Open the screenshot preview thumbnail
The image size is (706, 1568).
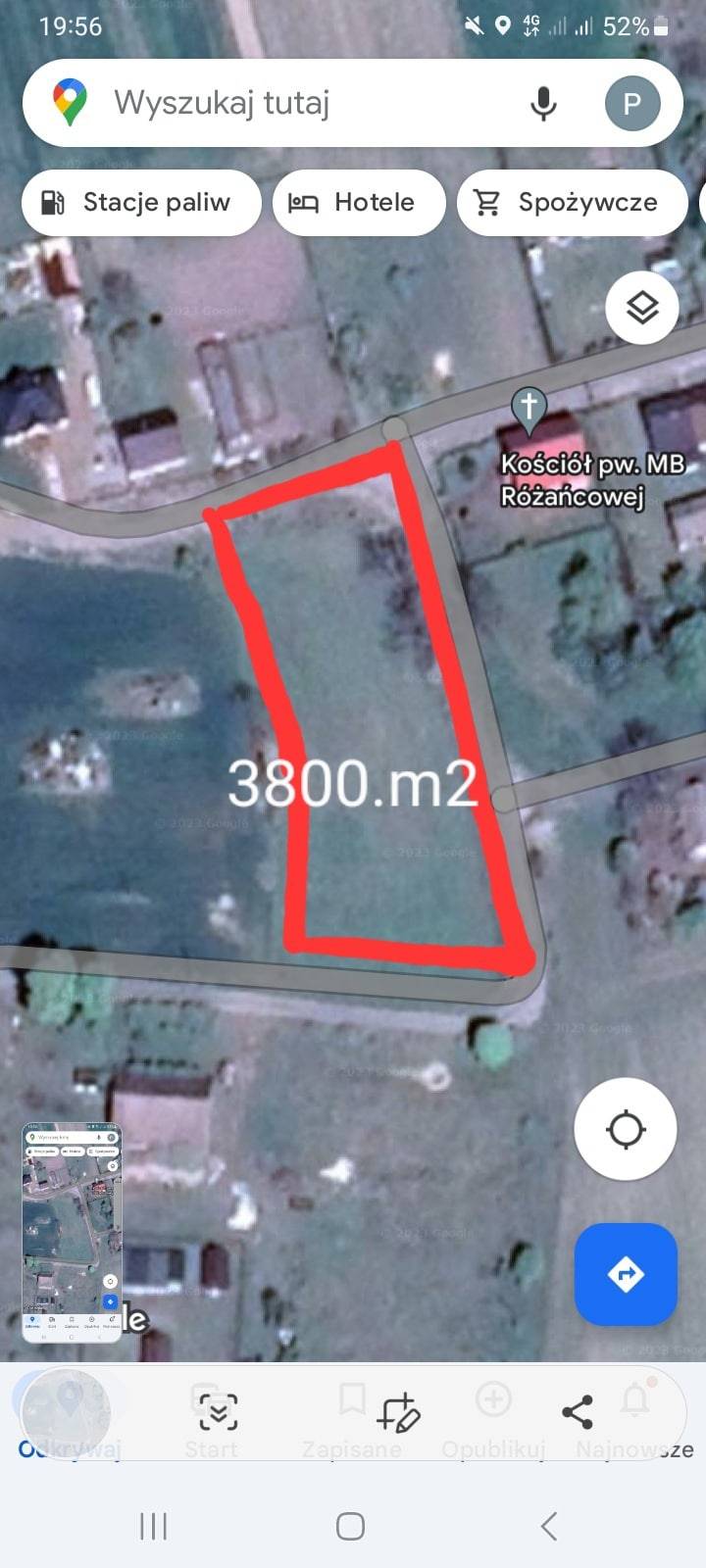click(72, 1232)
